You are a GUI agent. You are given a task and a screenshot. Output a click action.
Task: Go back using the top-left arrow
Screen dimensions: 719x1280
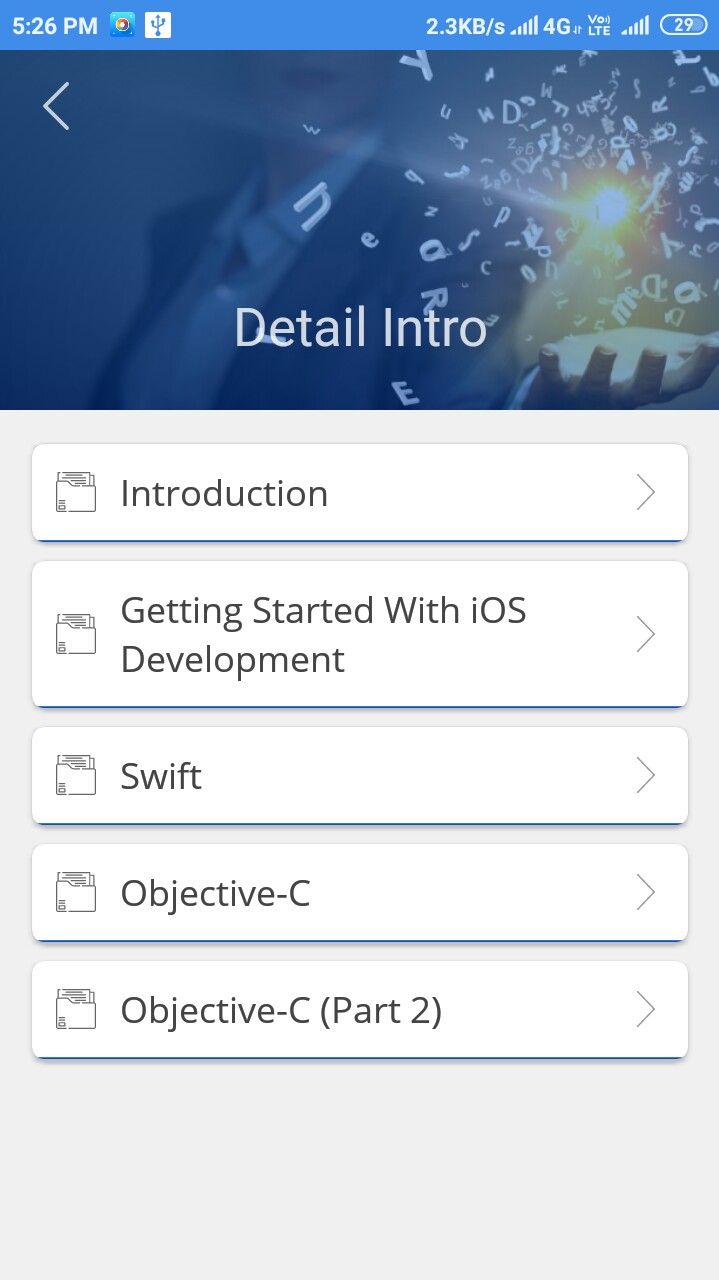[x=56, y=106]
